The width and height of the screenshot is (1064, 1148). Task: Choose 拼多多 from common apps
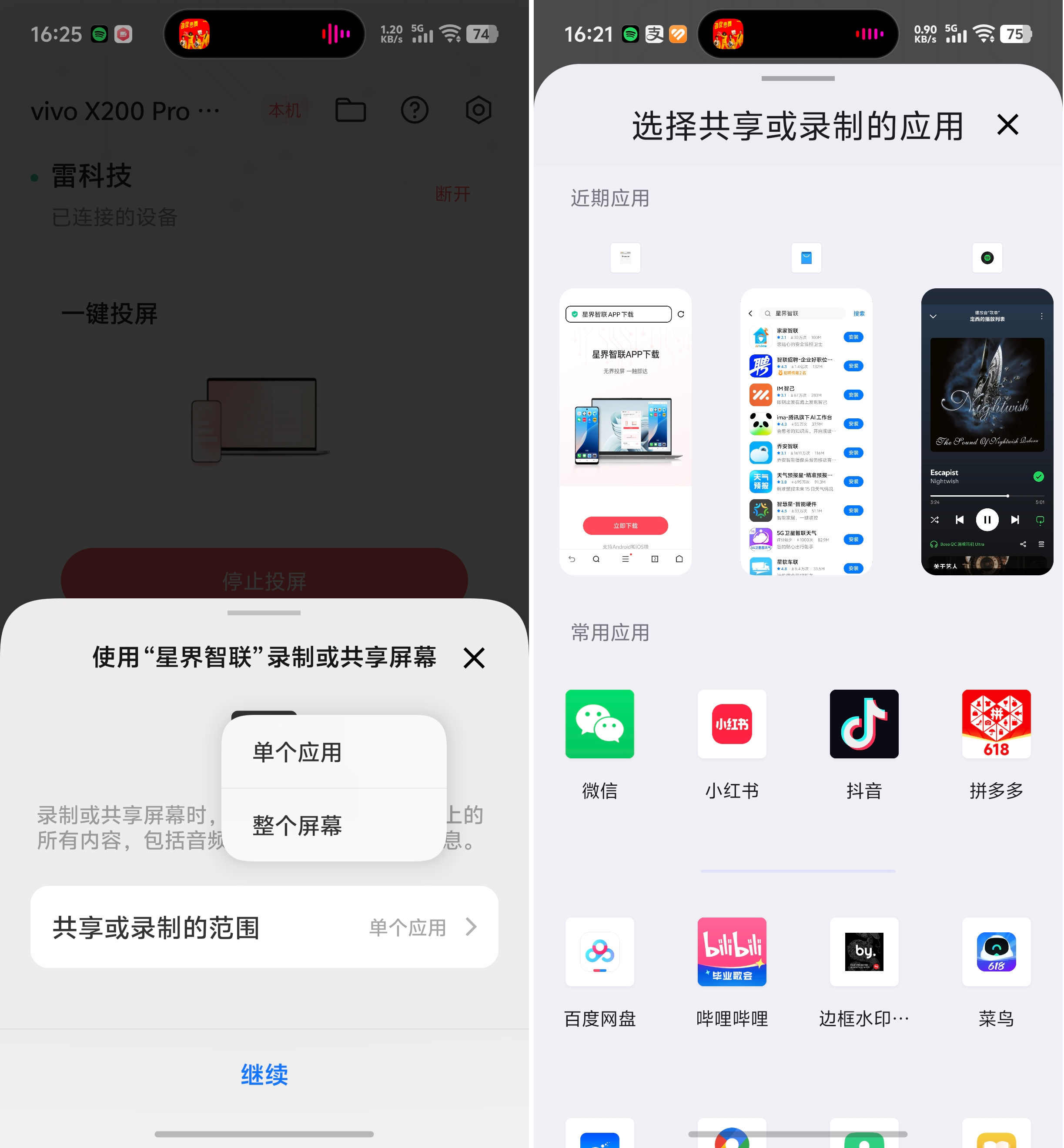(996, 724)
